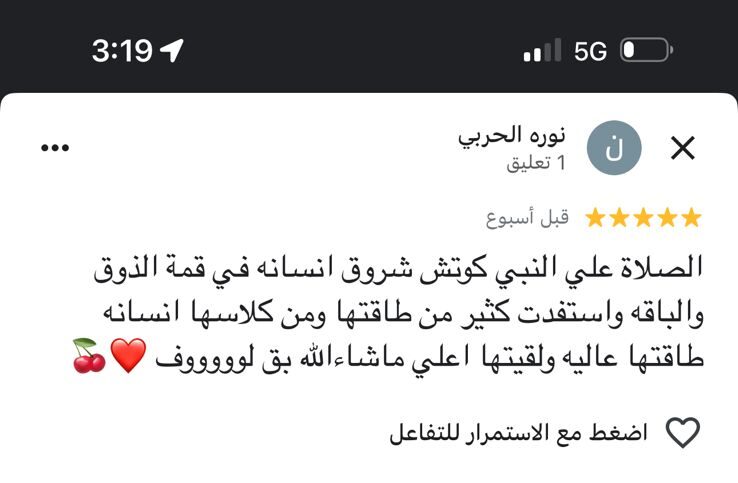Open نوره الحربي's profile avatar
This screenshot has width=738, height=483.
click(x=614, y=148)
